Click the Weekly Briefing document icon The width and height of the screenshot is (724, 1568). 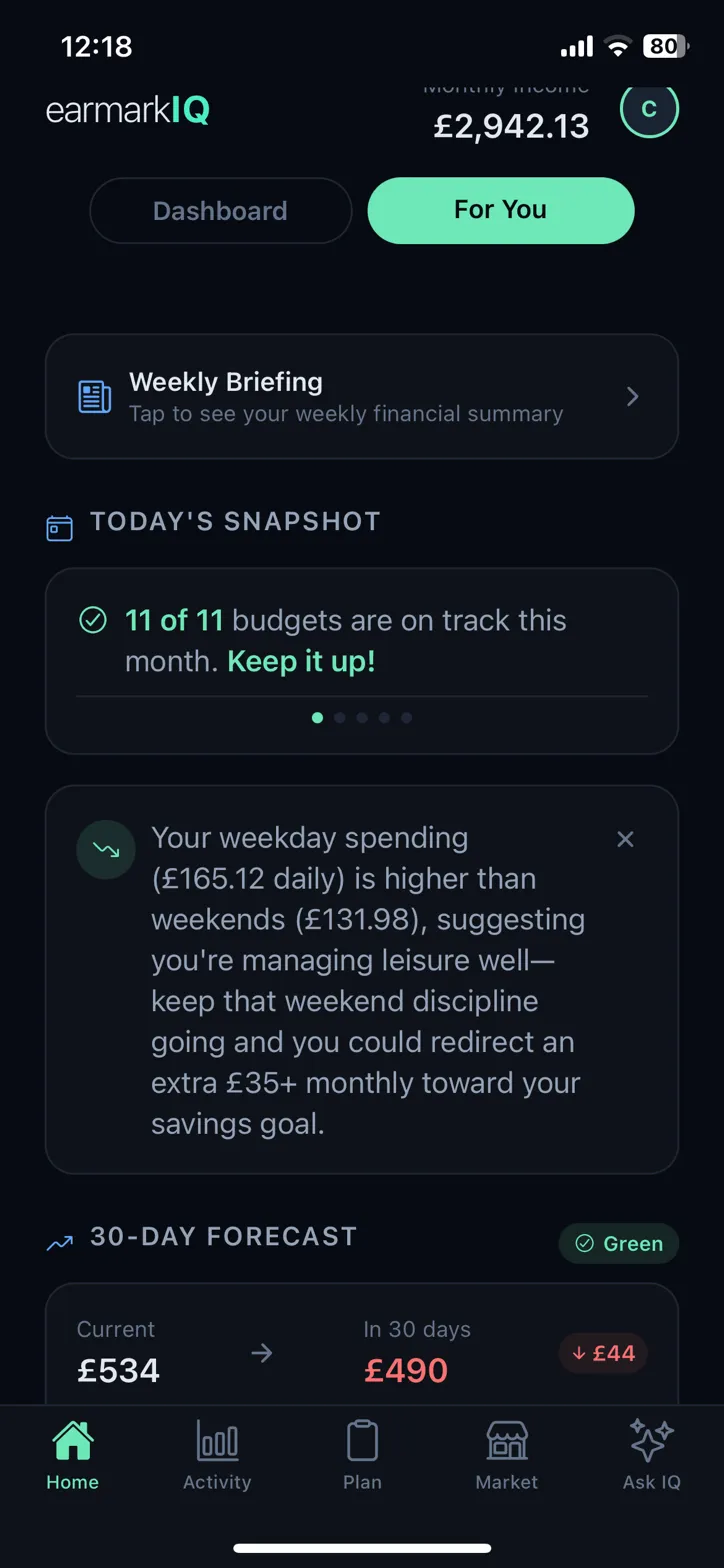point(93,396)
